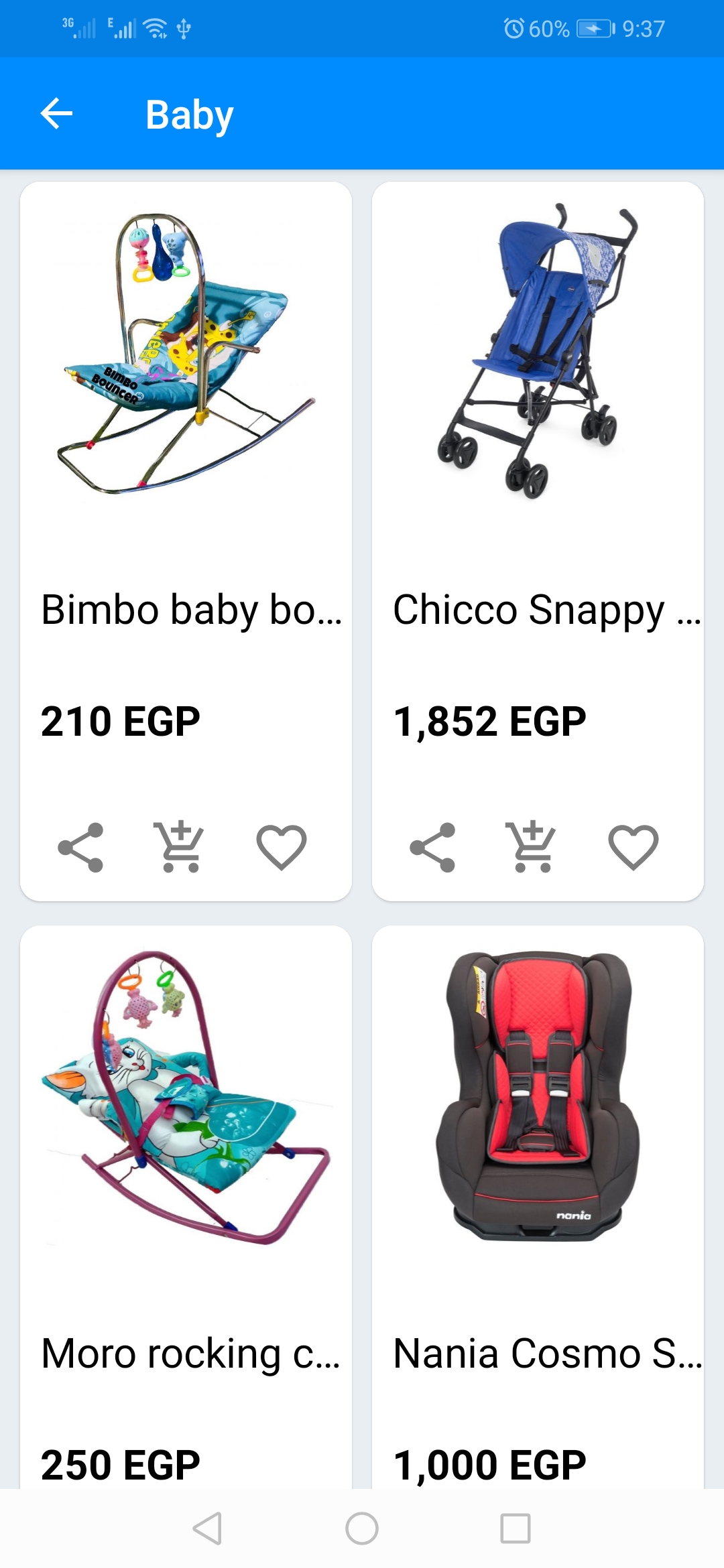View the Moro rocking chair product
Image resolution: width=724 pixels, height=1568 pixels.
186,1139
